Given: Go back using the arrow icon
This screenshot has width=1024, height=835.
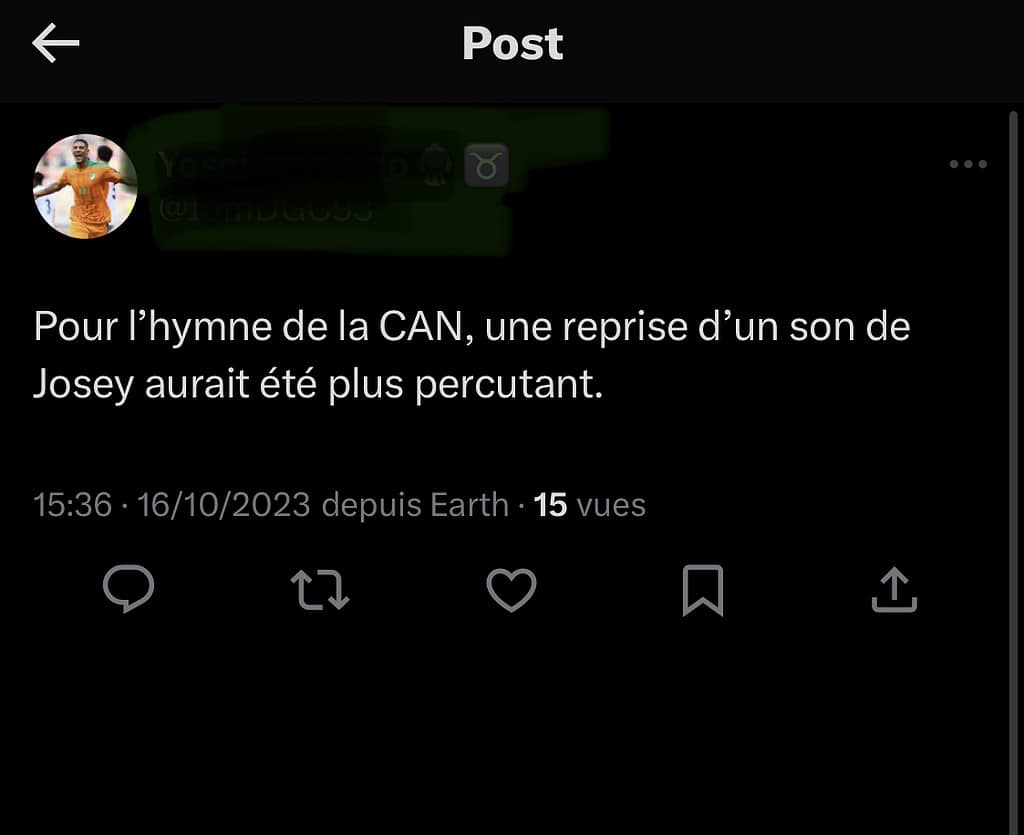Looking at the screenshot, I should tap(56, 44).
